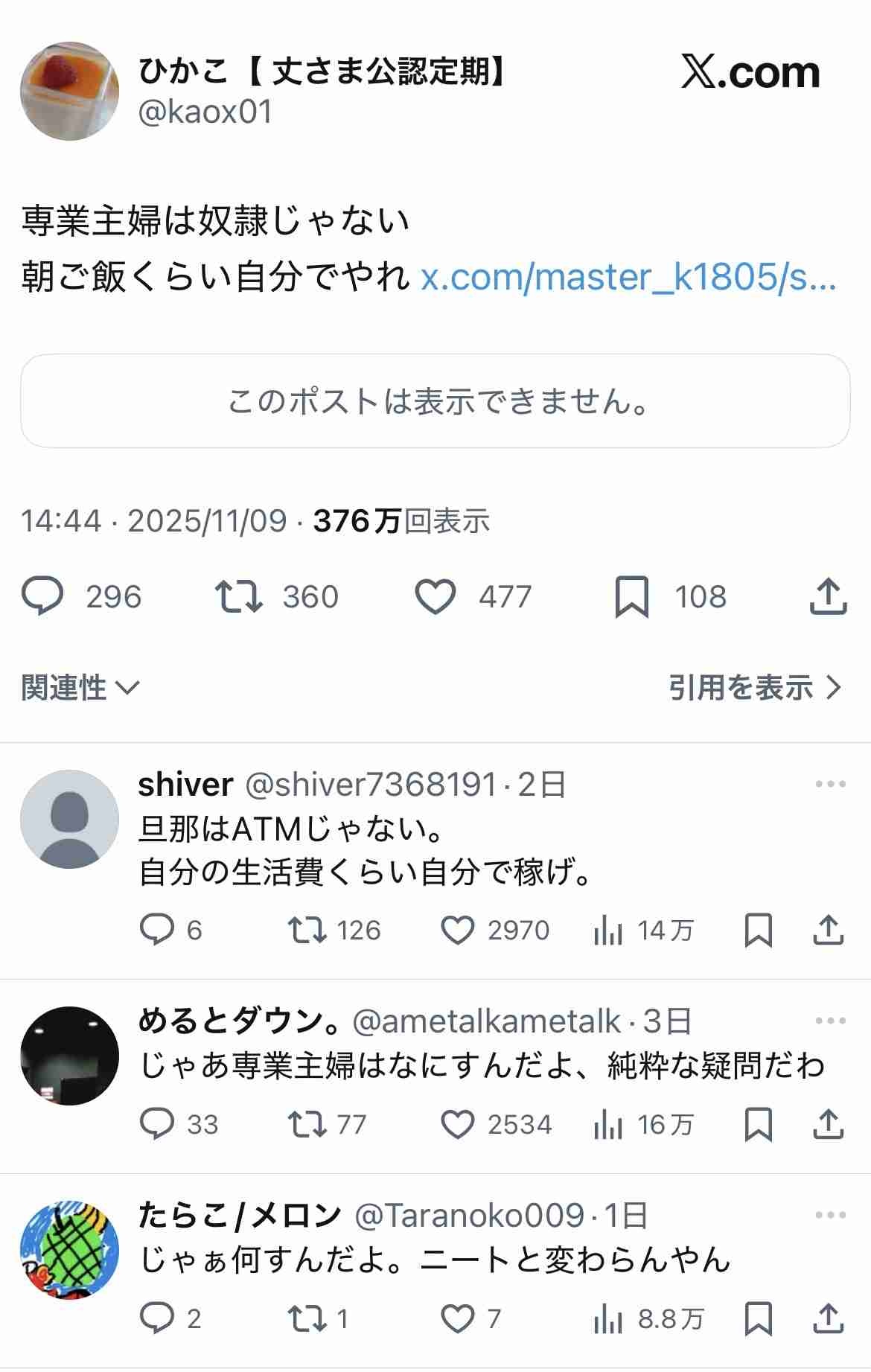Repost ひかこ's main post

coord(239,596)
